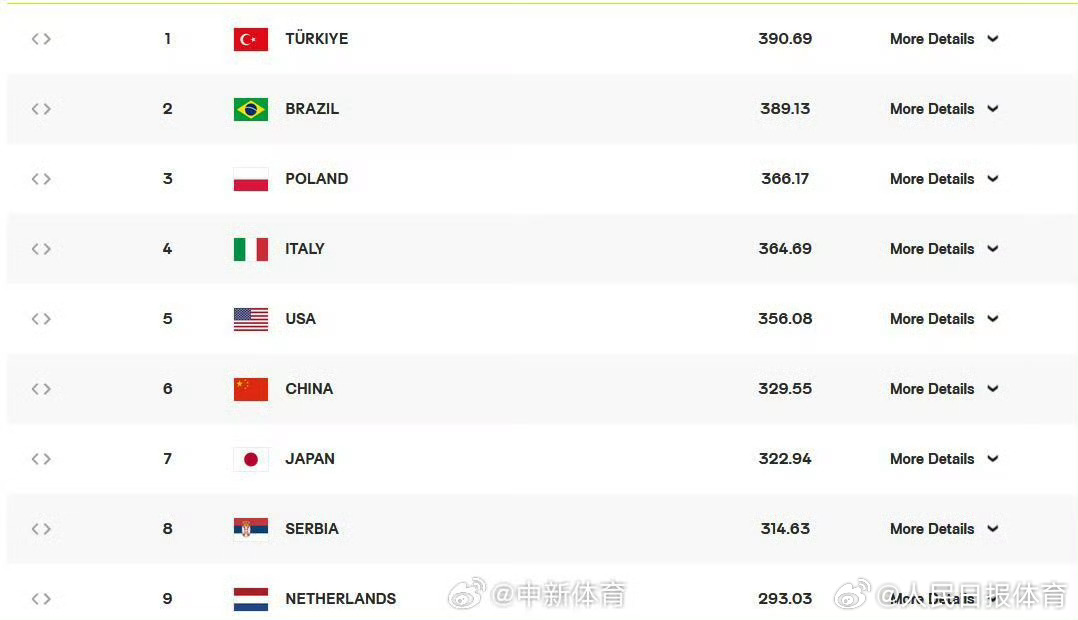Open More Details for Italy
The image size is (1078, 620).
(943, 249)
